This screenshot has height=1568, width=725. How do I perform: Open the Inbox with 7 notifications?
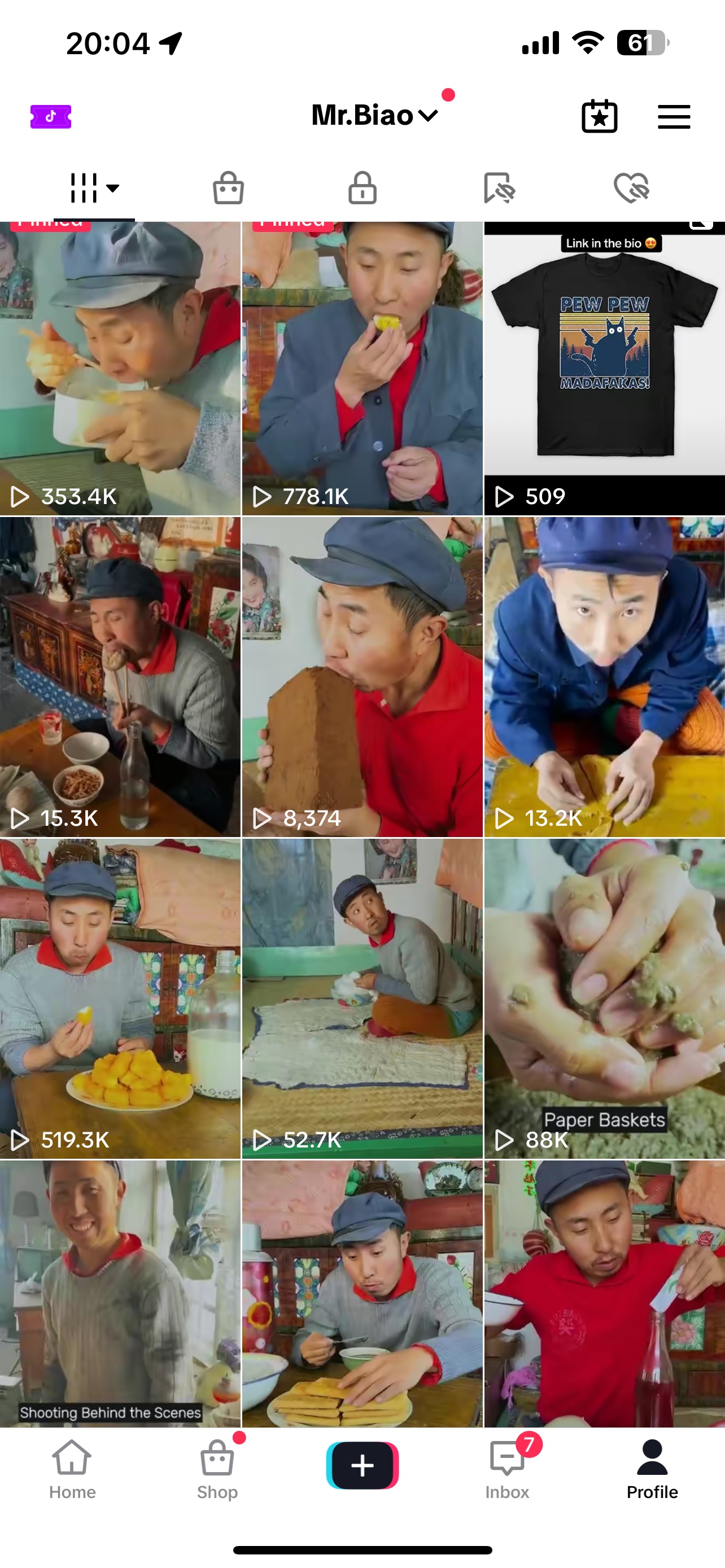tap(507, 1469)
